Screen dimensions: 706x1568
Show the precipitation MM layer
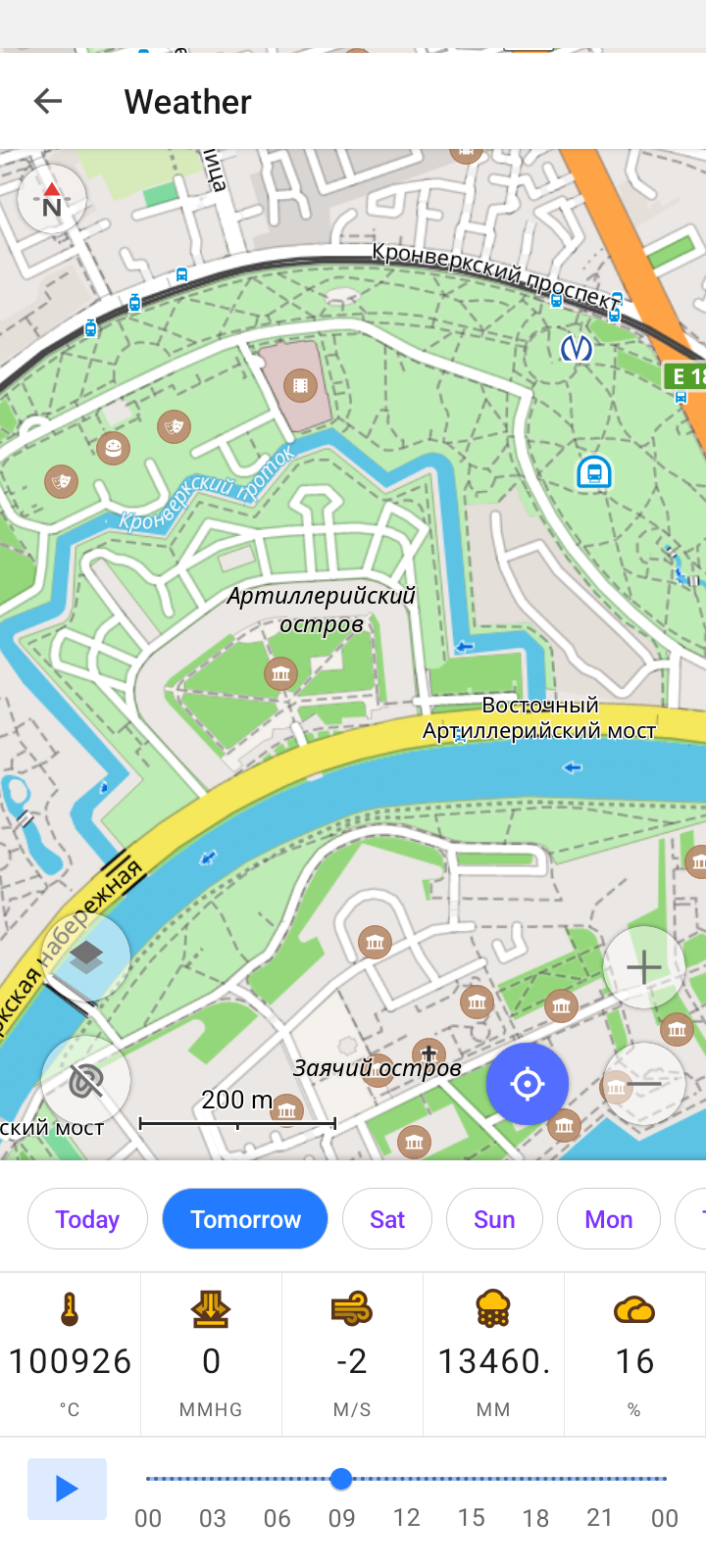point(493,1354)
